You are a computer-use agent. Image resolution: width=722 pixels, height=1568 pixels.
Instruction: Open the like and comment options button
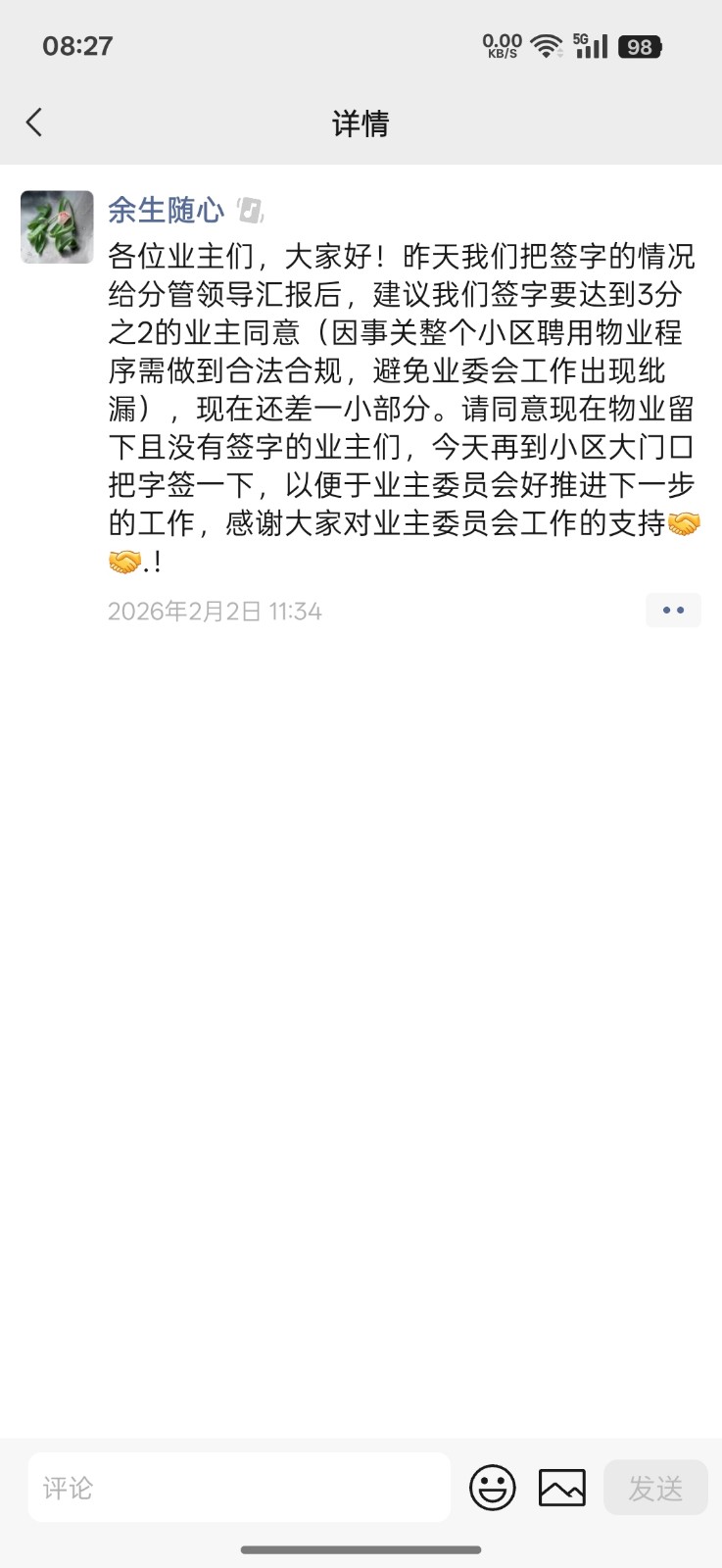coord(673,610)
